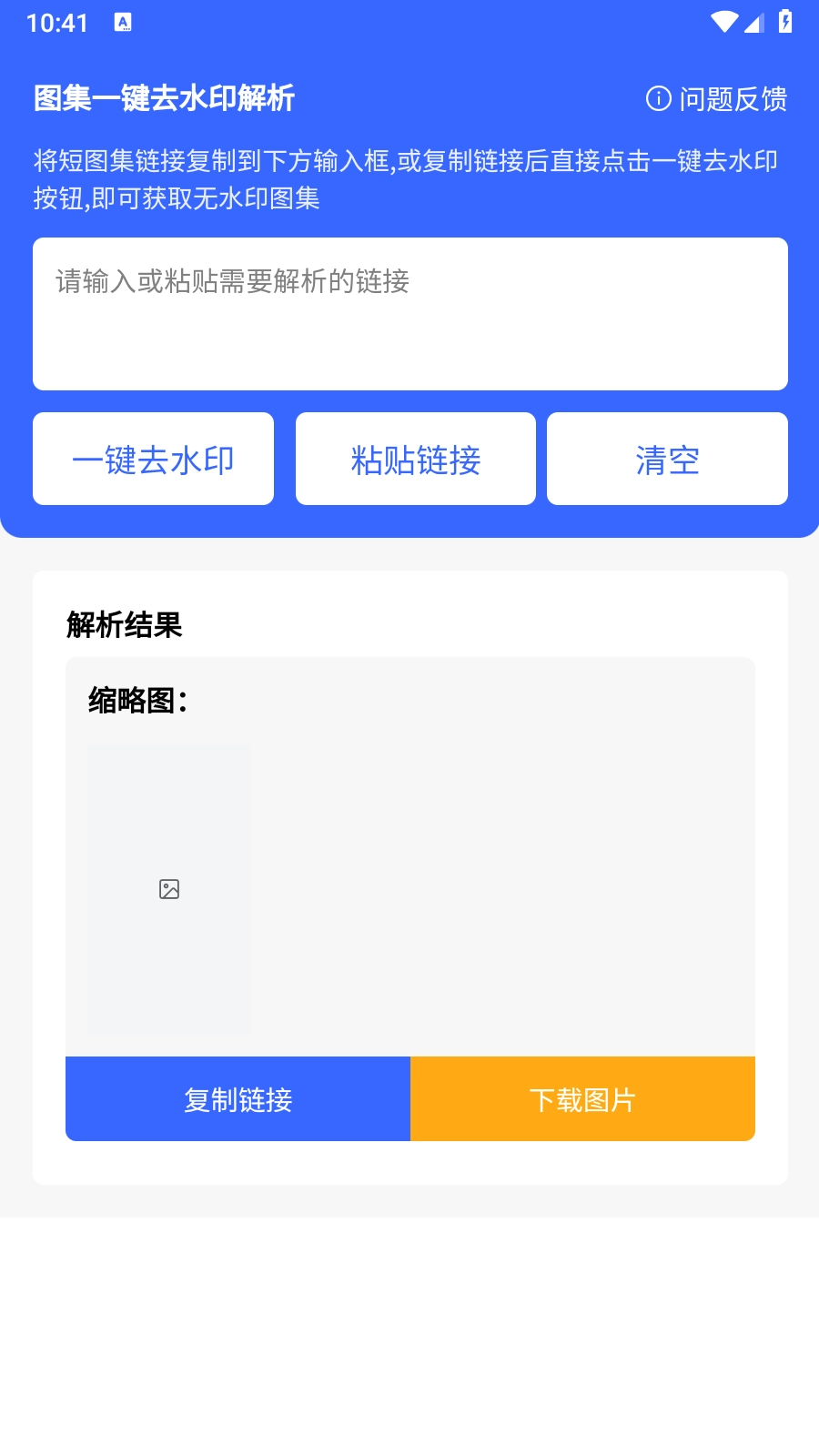Click the parse result card area
The width and height of the screenshot is (819, 1456).
coord(409,874)
